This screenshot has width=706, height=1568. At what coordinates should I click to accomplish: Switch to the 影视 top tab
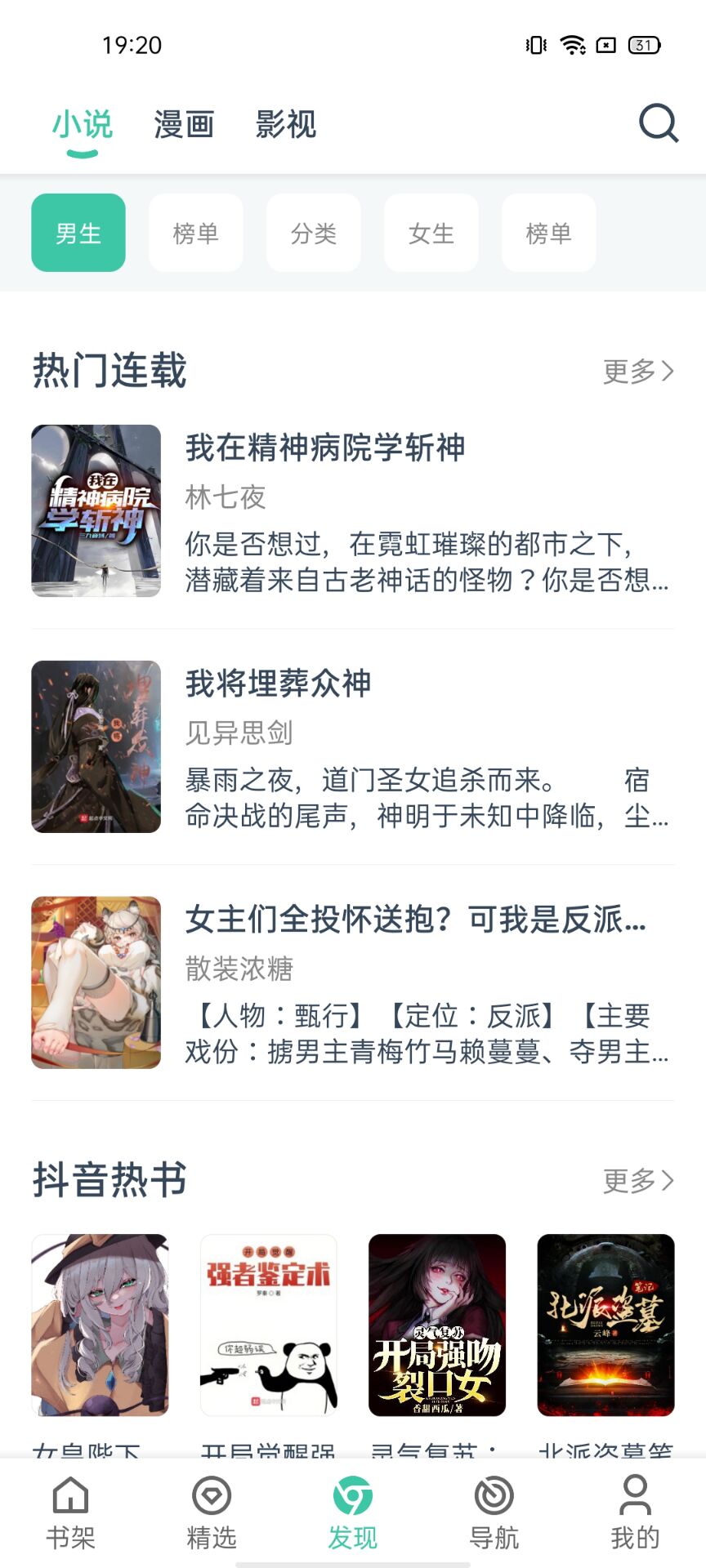[x=285, y=125]
